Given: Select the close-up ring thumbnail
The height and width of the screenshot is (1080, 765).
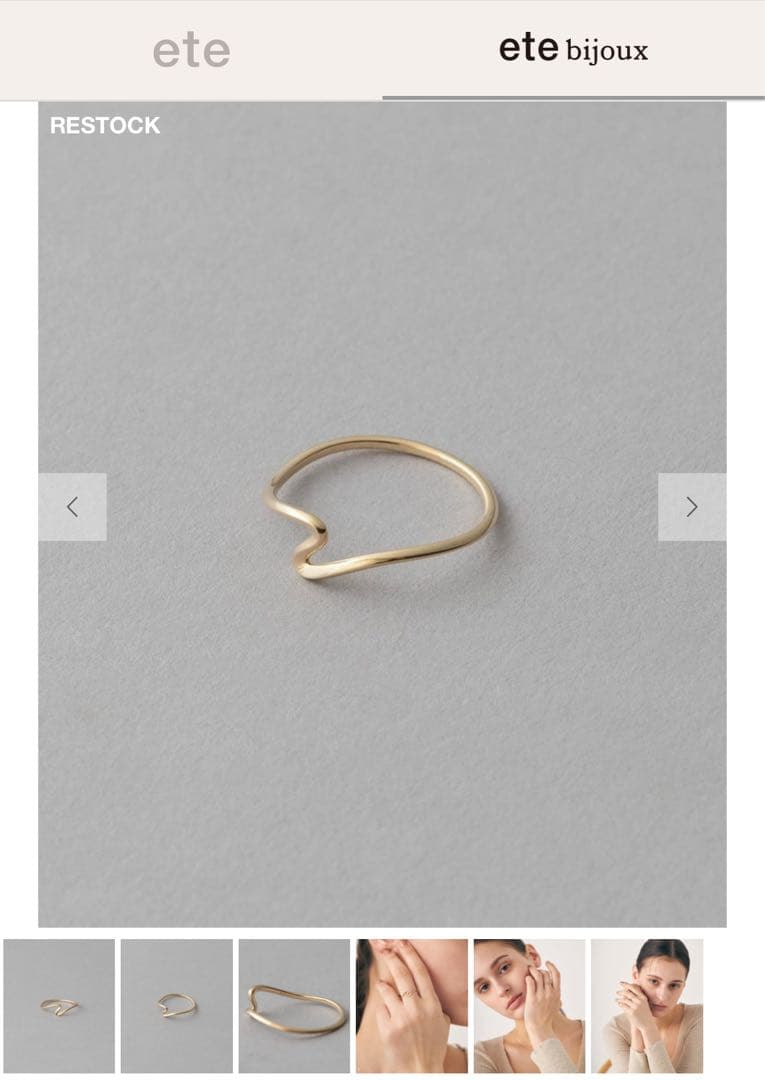Looking at the screenshot, I should pos(294,1006).
